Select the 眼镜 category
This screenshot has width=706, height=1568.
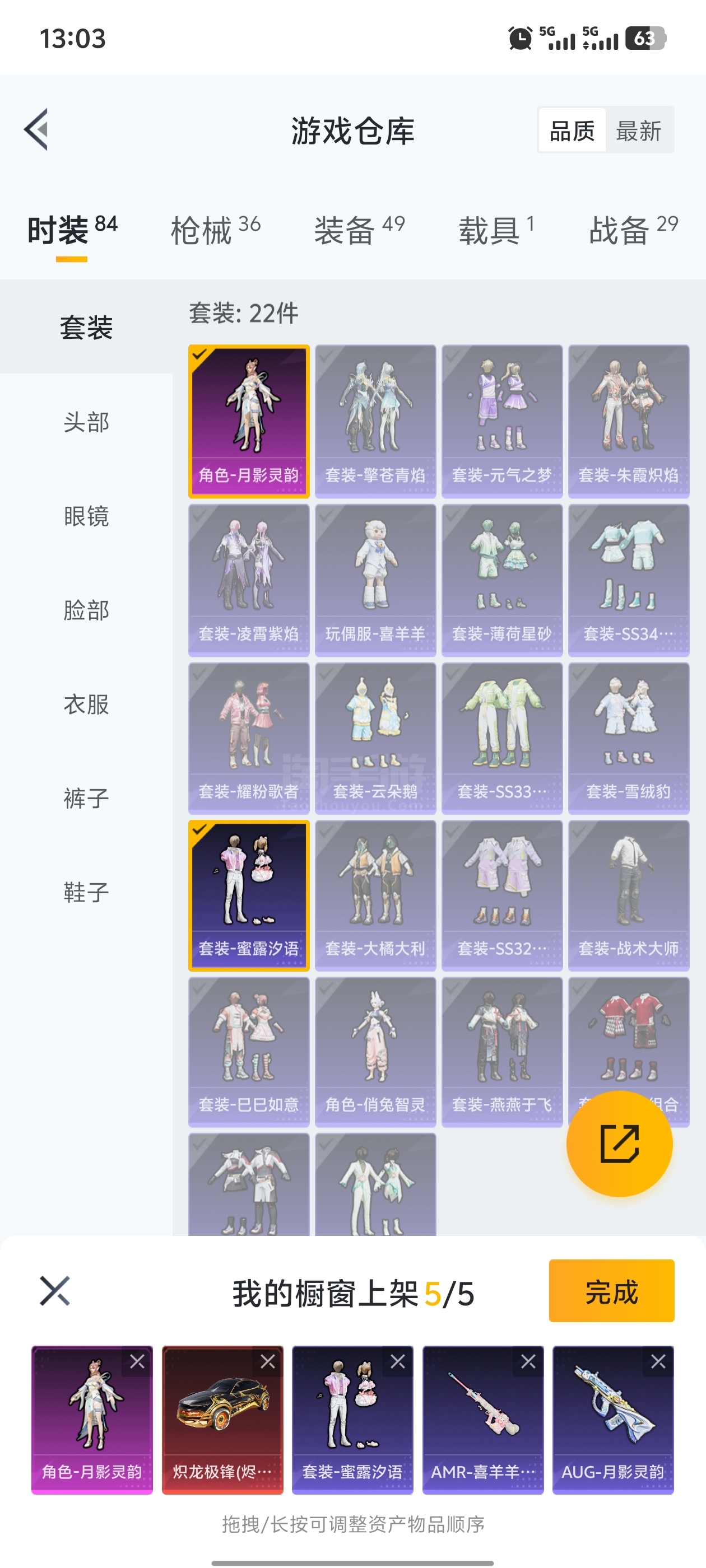pyautogui.click(x=86, y=516)
